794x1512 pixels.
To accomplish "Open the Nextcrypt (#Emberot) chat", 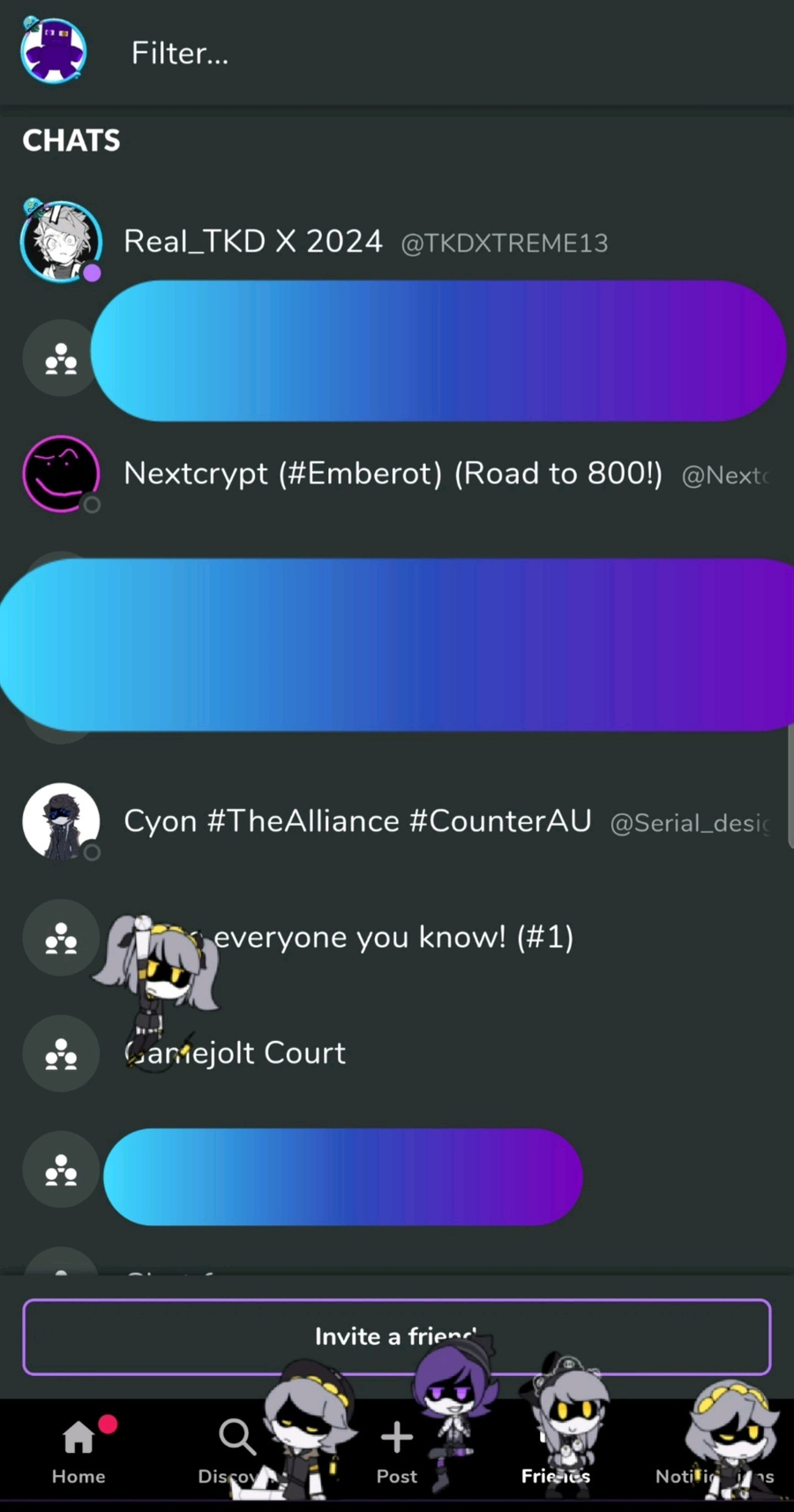I will [x=393, y=474].
